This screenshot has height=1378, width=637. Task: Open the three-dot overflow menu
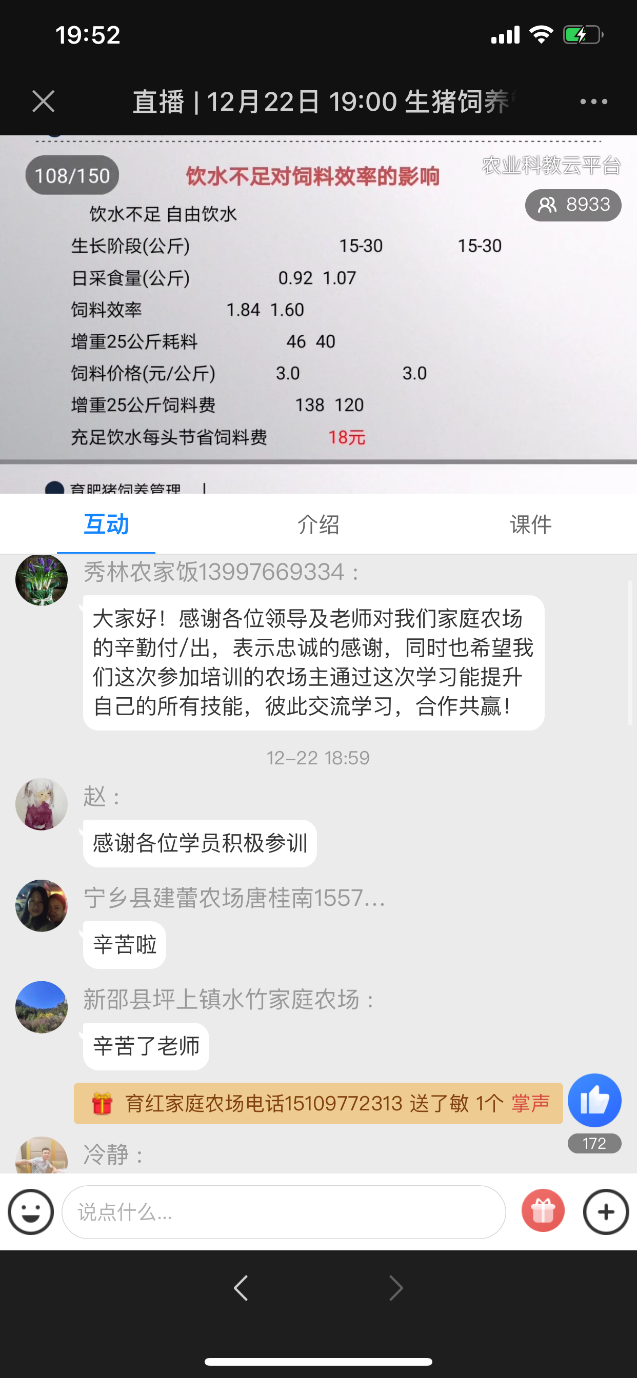click(593, 102)
